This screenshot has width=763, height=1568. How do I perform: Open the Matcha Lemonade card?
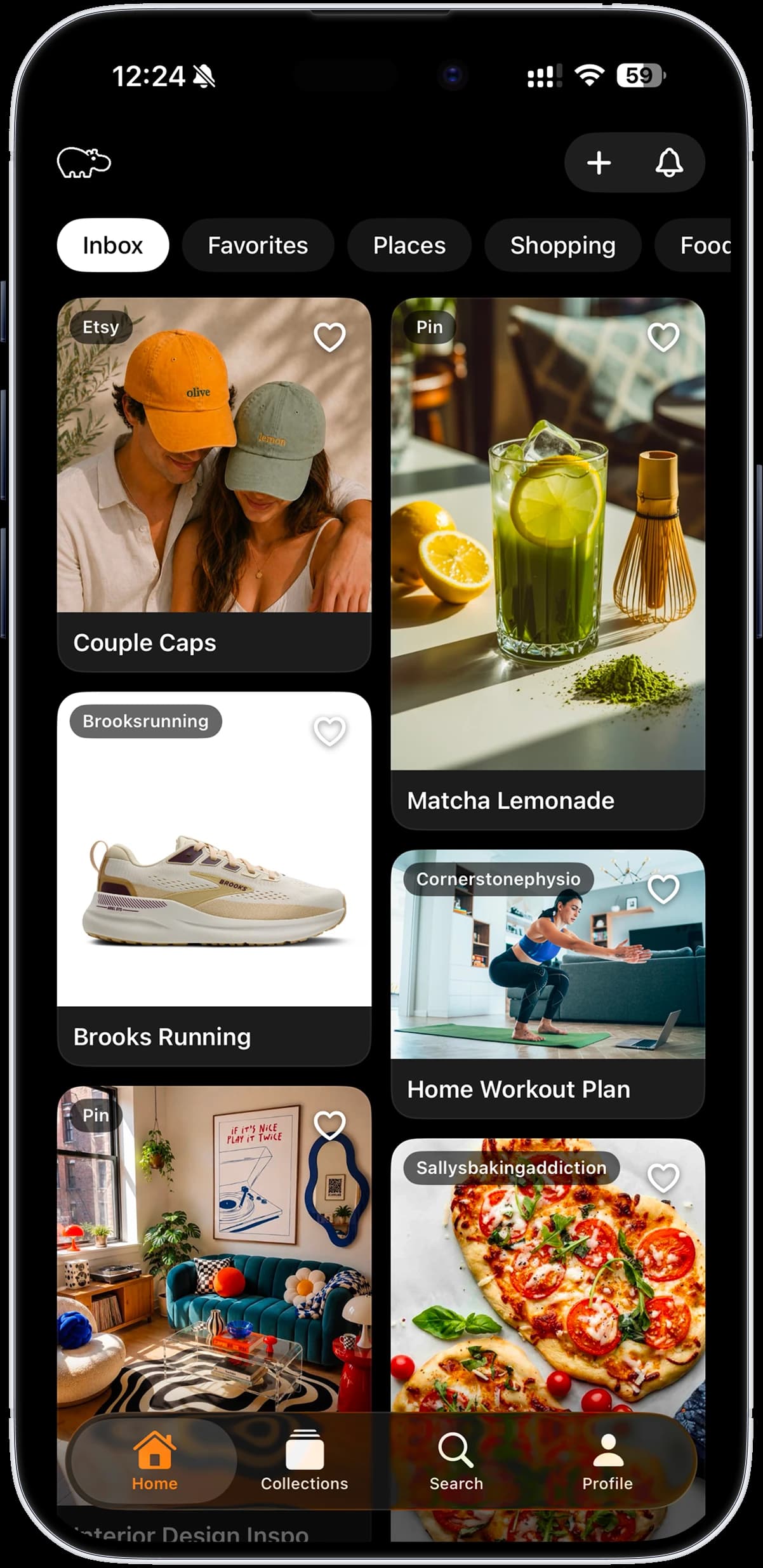coord(548,563)
